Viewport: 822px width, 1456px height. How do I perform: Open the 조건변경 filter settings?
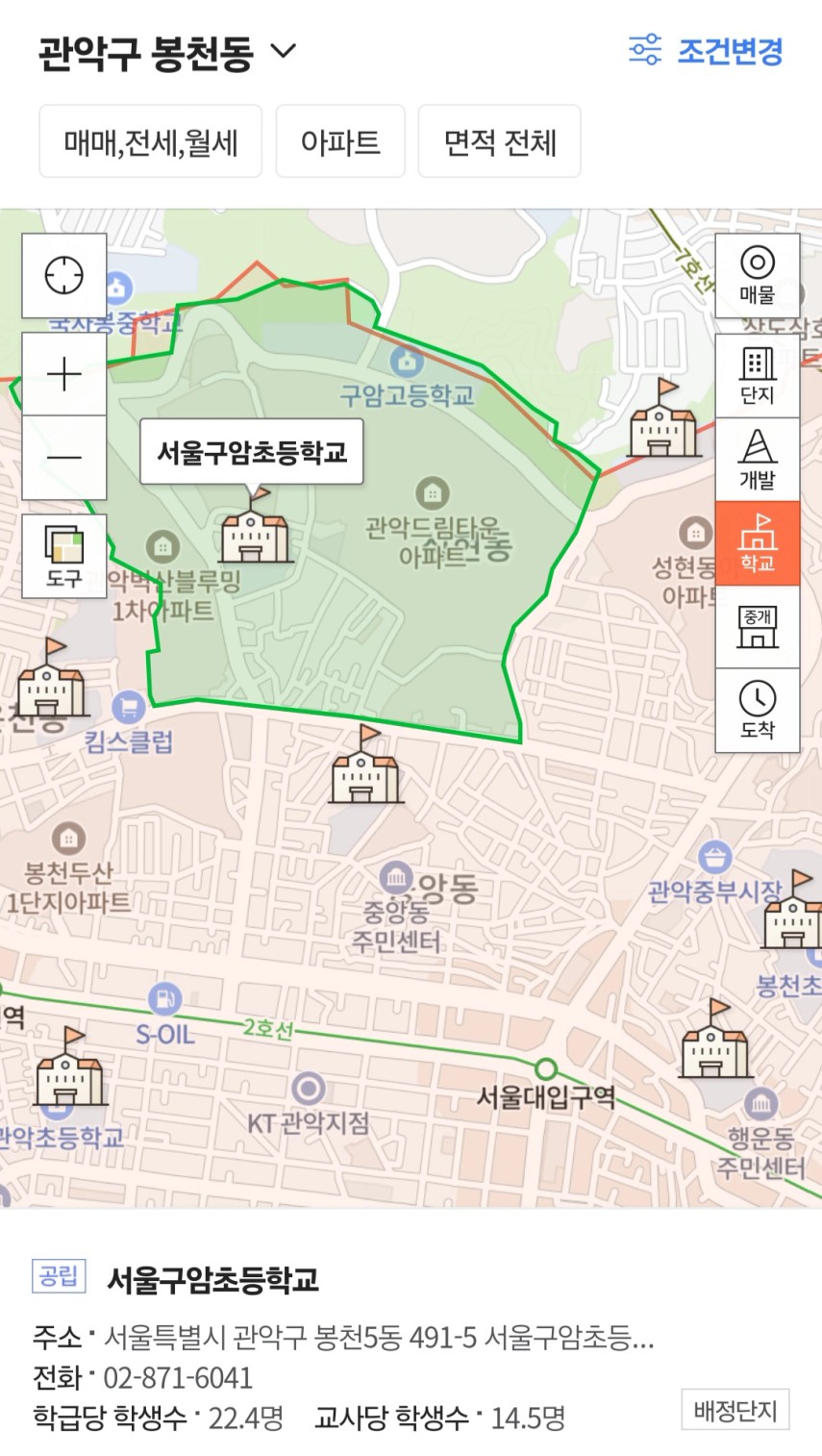pyautogui.click(x=707, y=50)
